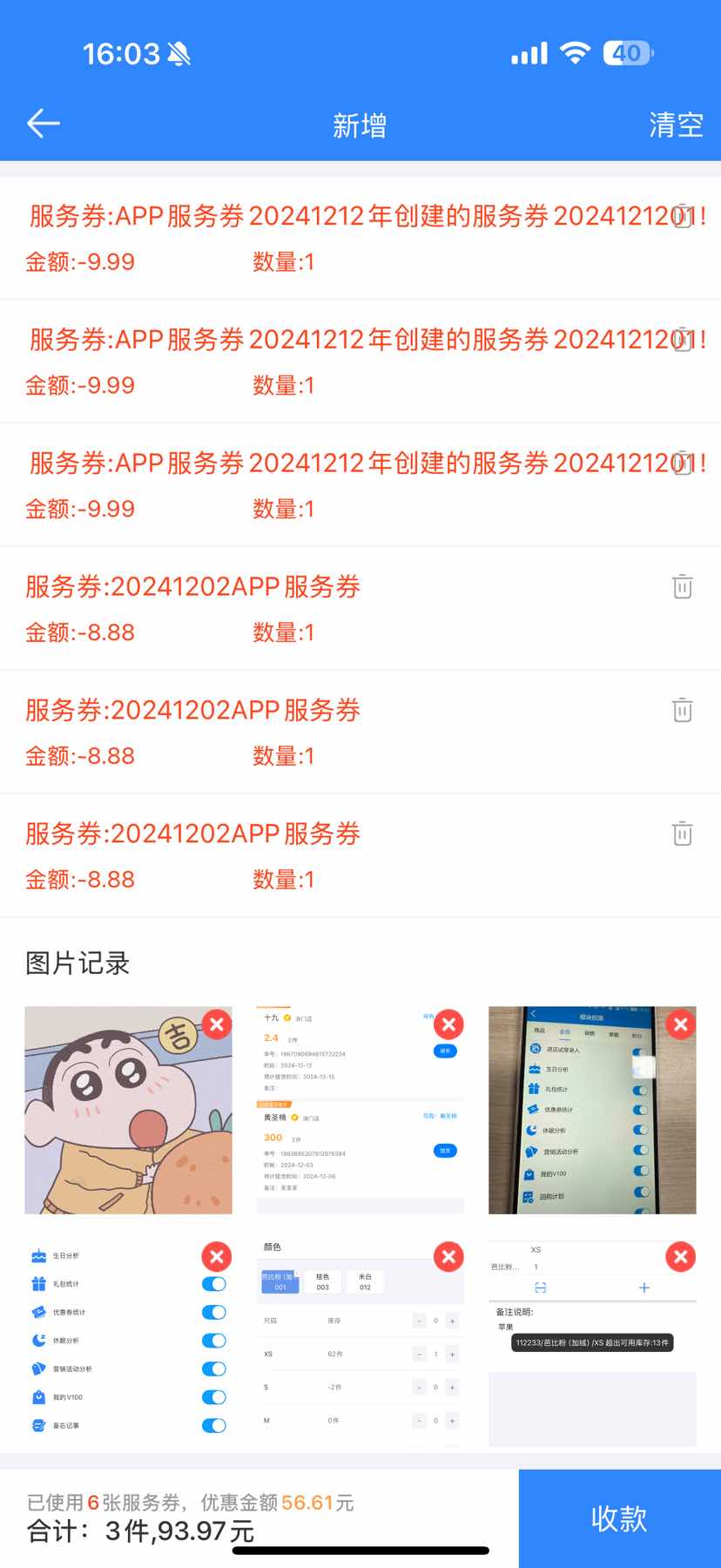Remove the order list screenshot with 黄圣楠
721x1568 pixels.
click(448, 1024)
